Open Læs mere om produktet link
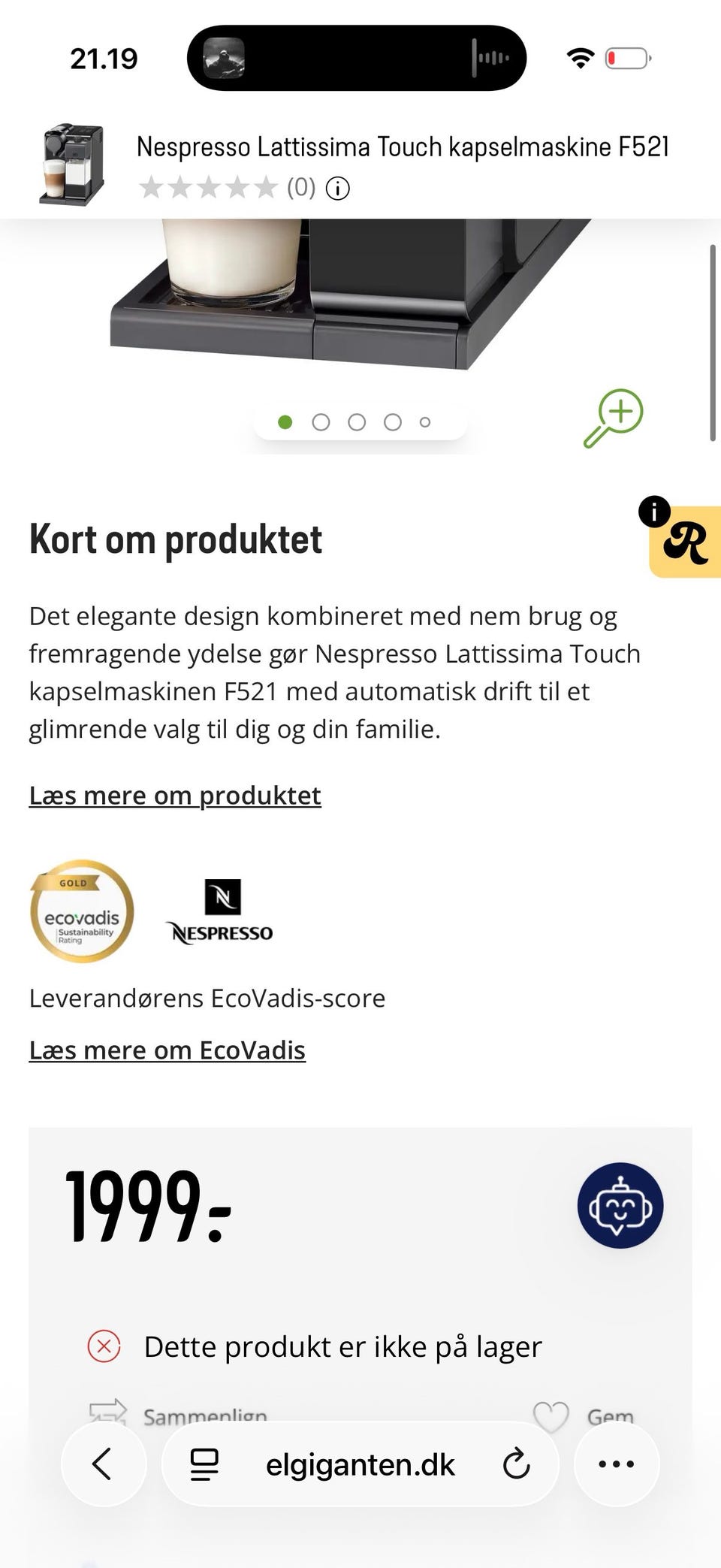This screenshot has width=721, height=1568. point(175,794)
